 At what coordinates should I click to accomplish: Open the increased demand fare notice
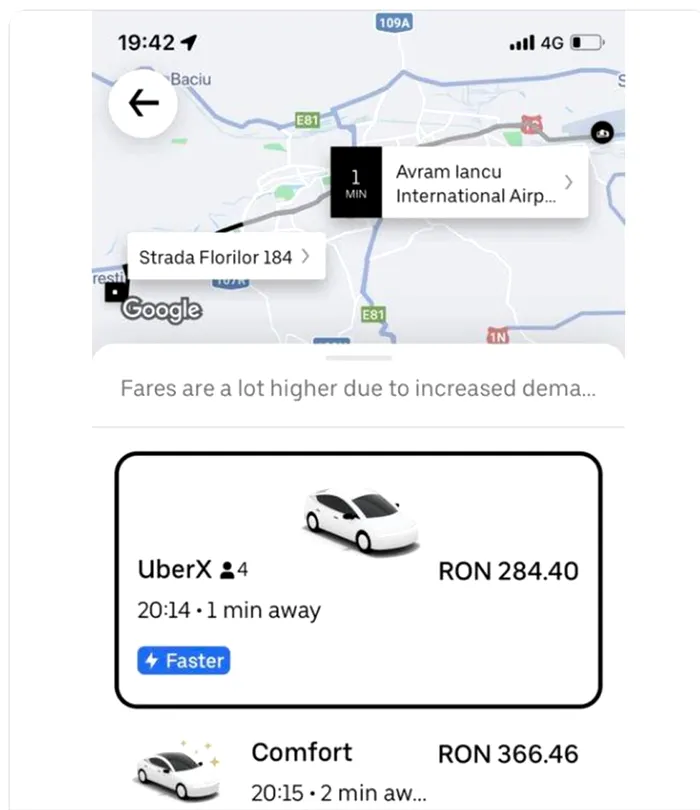click(357, 389)
